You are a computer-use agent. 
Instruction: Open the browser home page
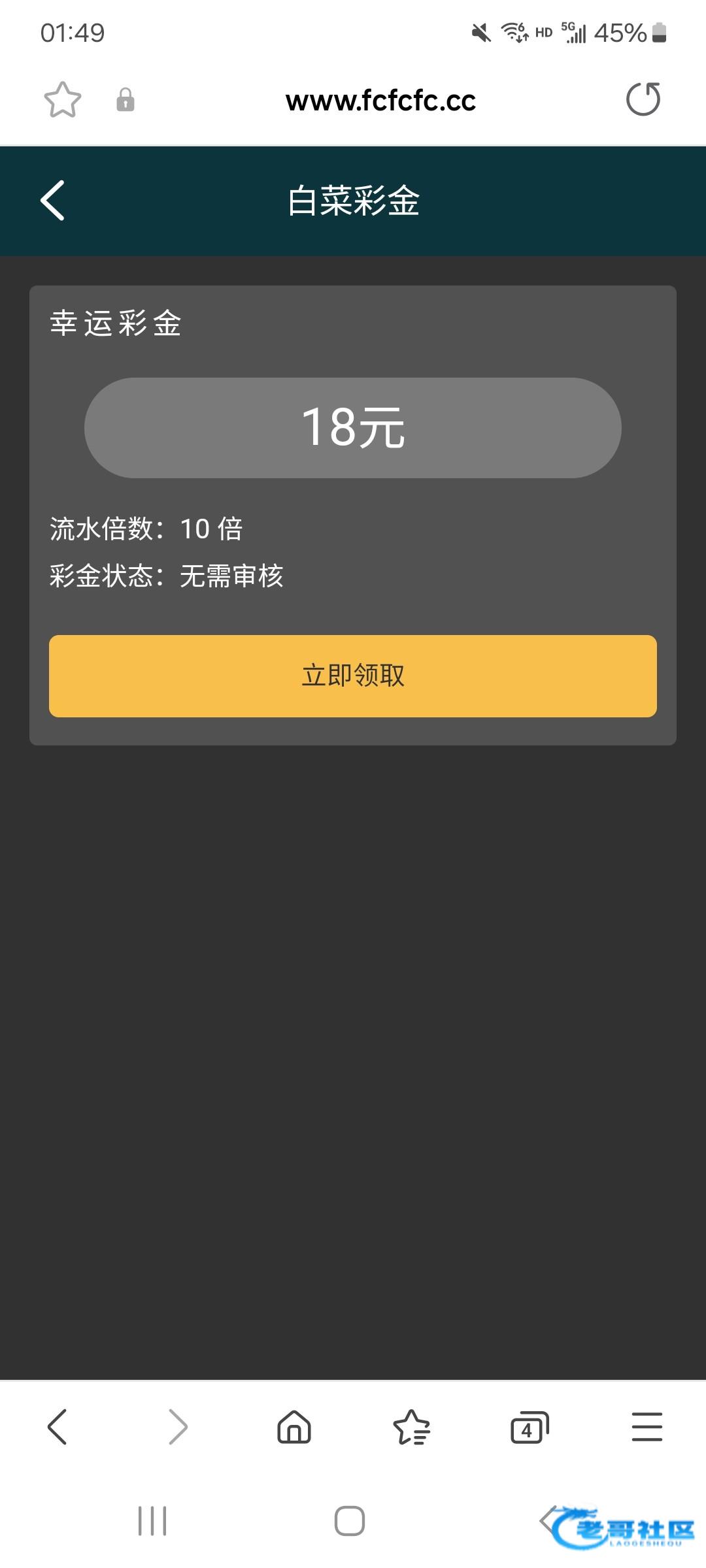294,1426
